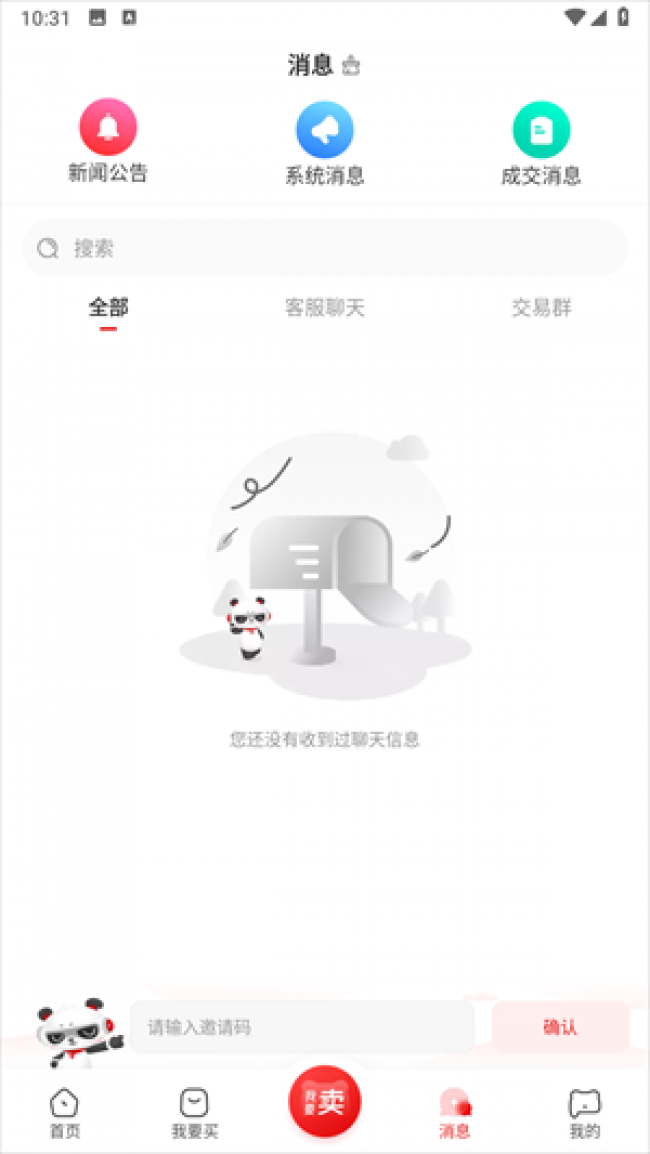Open 成交消息 transaction messages
The image size is (650, 1154).
point(541,143)
